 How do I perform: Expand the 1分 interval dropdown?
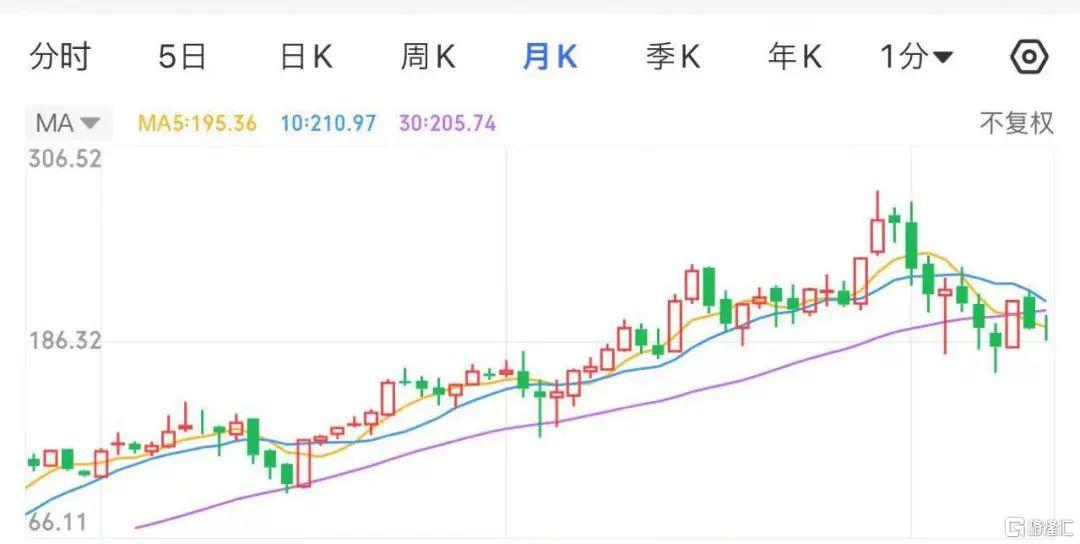click(916, 57)
